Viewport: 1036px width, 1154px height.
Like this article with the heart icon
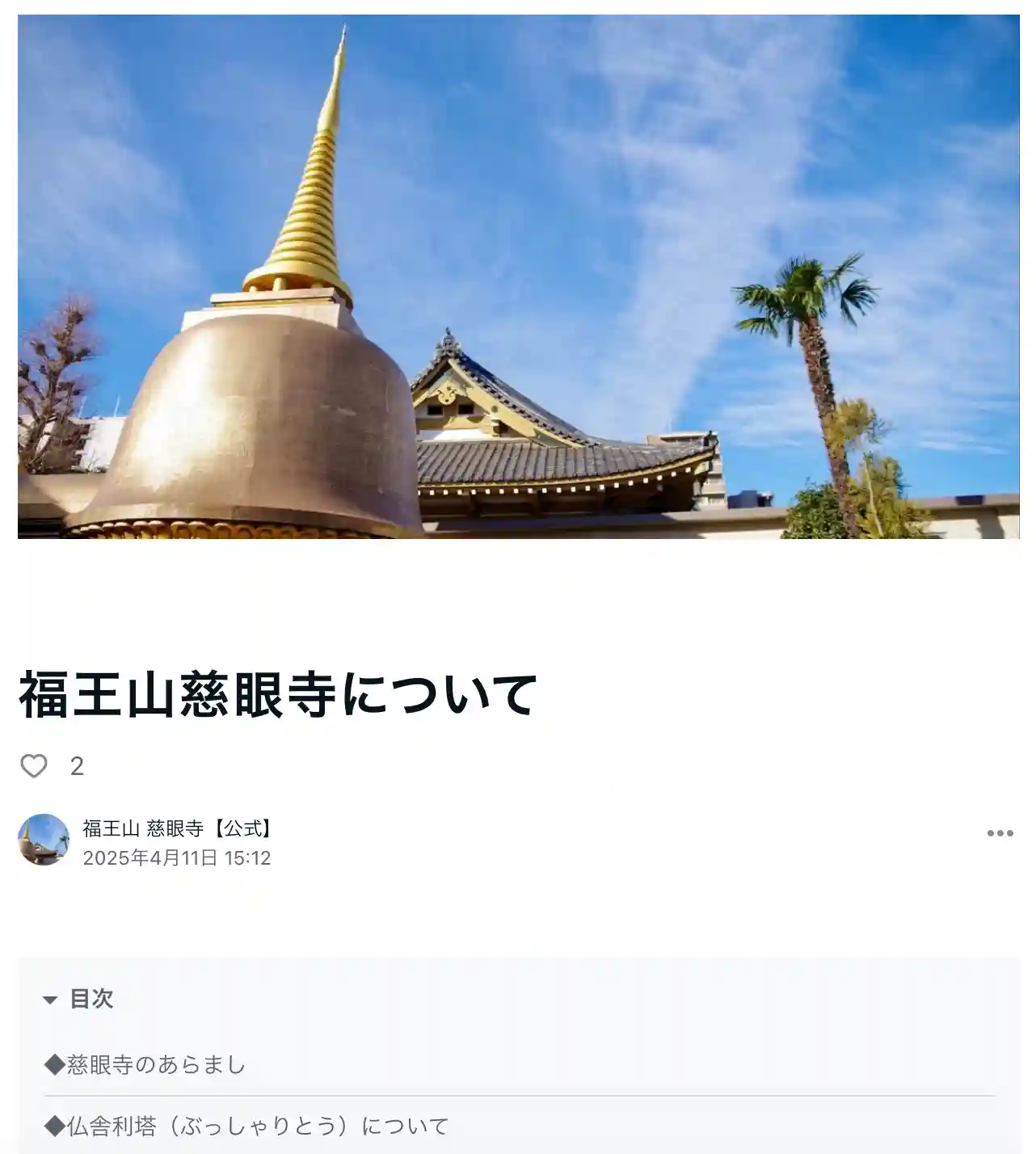(x=34, y=765)
